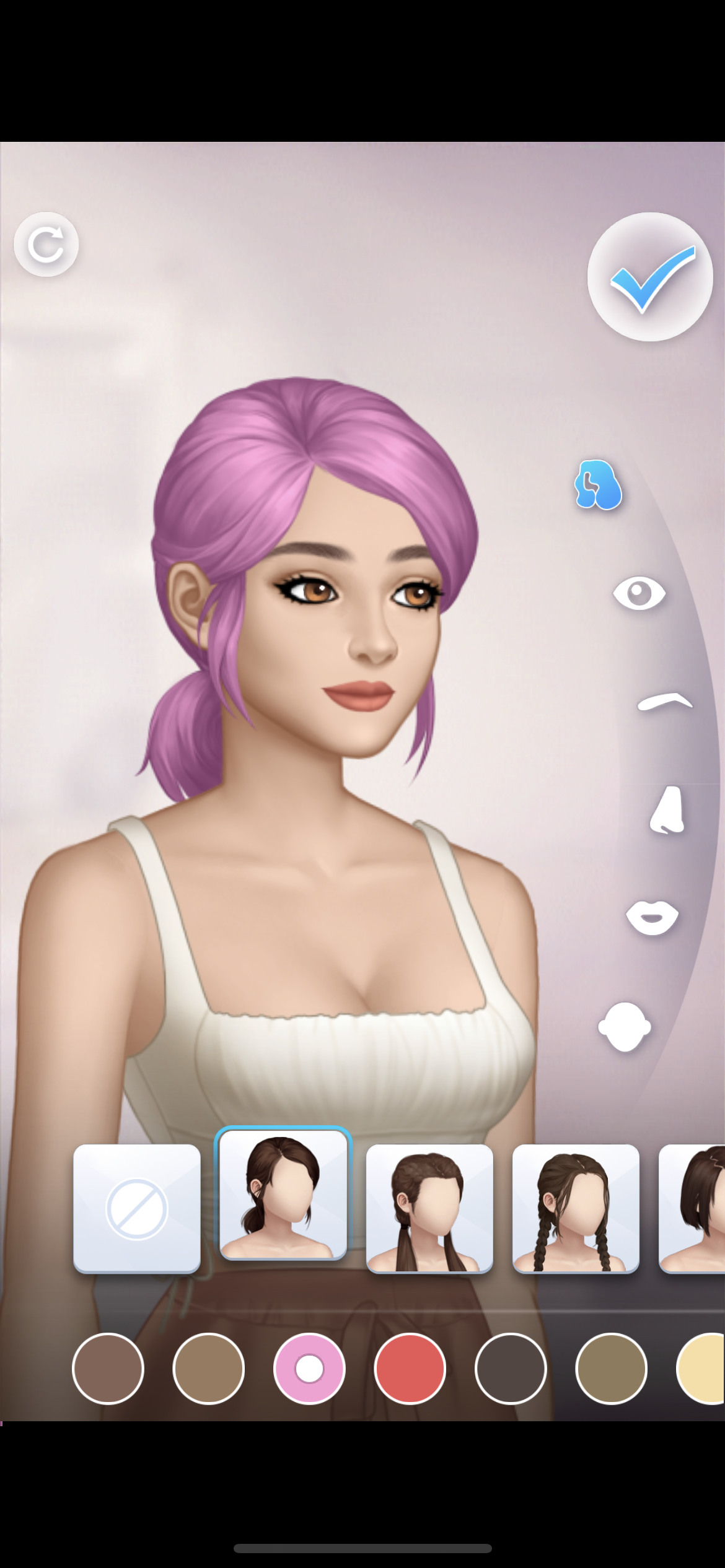Change hair color to red
The height and width of the screenshot is (1568, 725).
410,1369
